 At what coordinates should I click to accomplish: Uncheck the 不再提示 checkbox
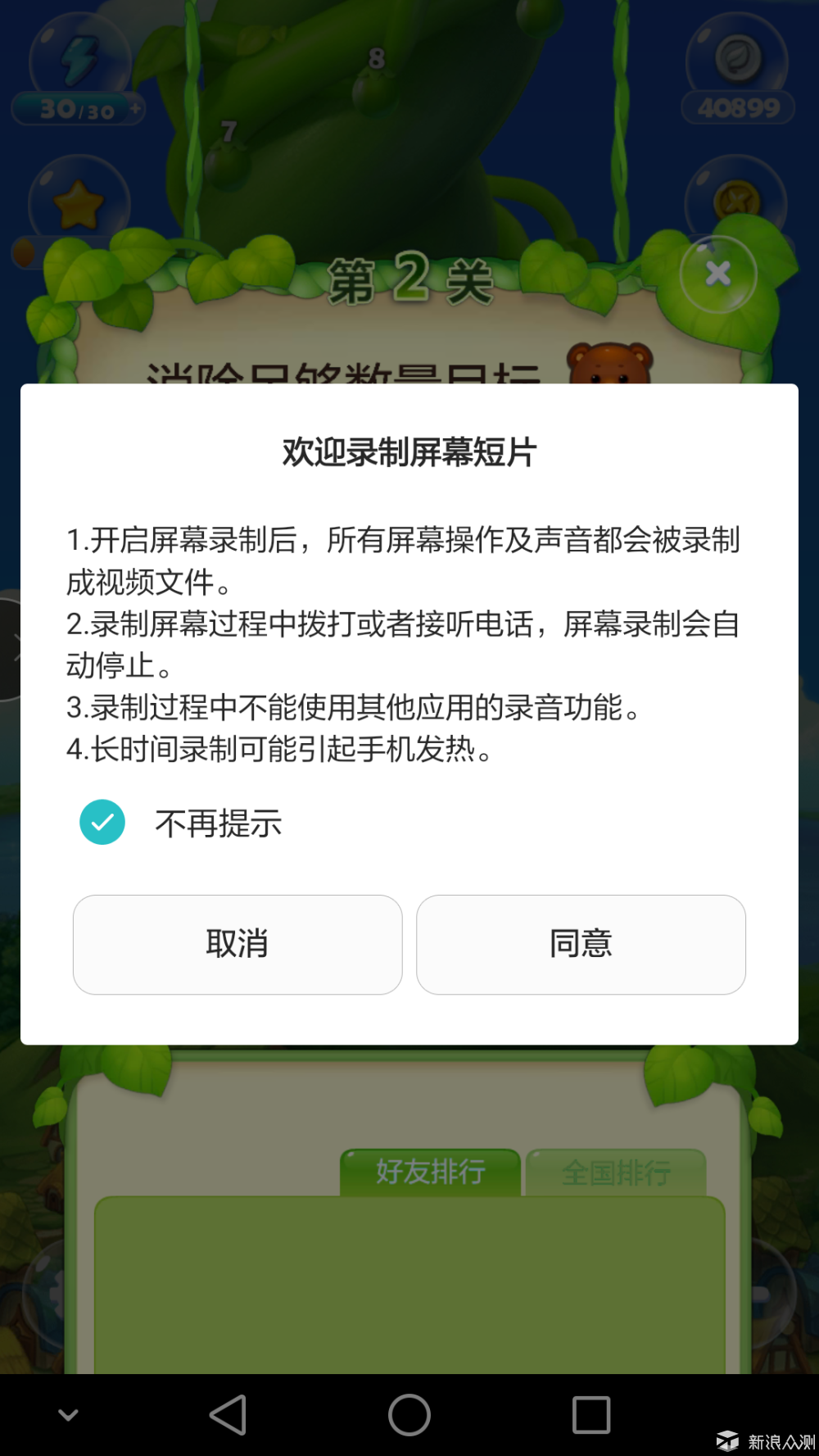pos(102,822)
